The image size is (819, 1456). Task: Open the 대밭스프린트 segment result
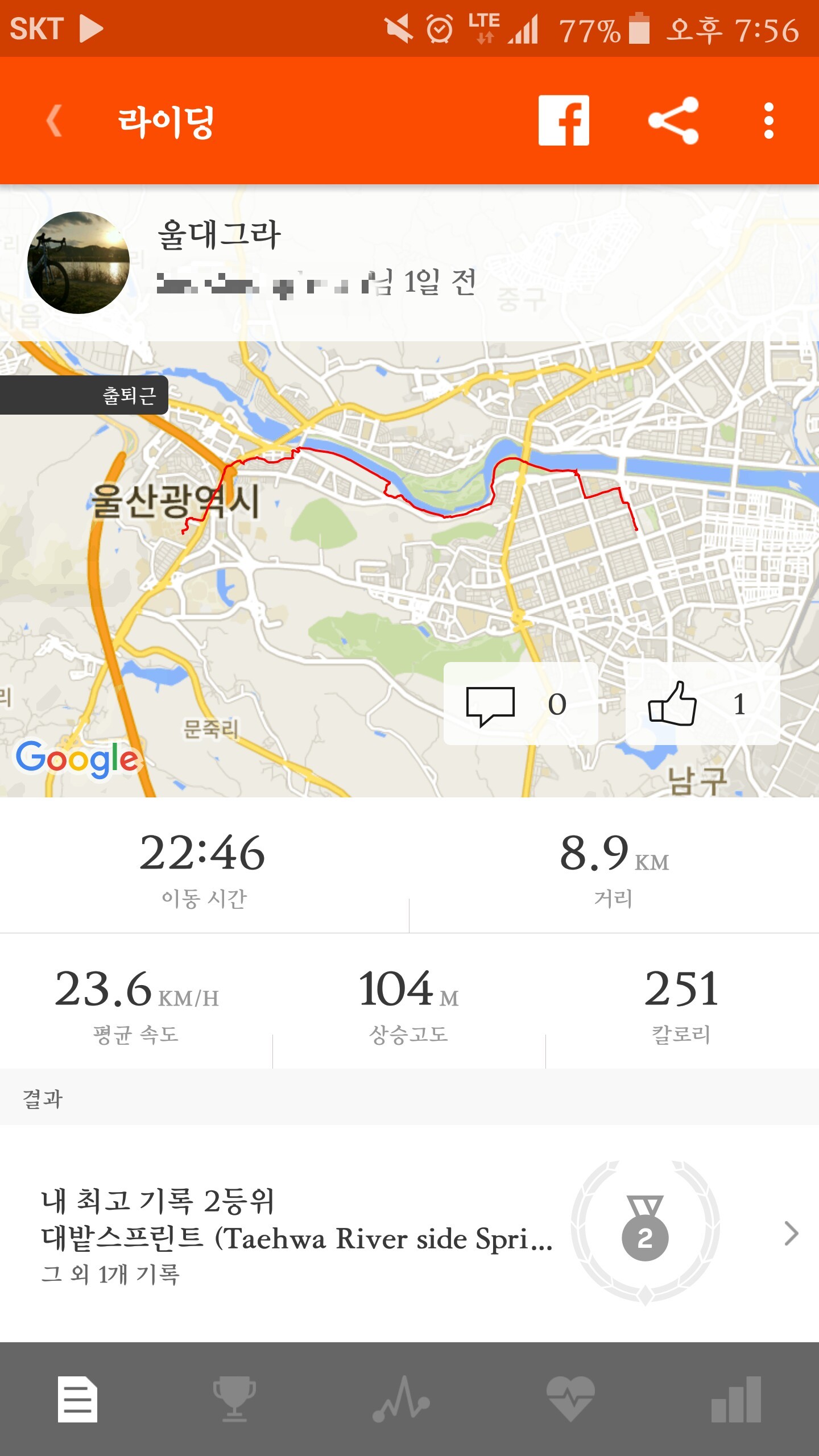409,1233
